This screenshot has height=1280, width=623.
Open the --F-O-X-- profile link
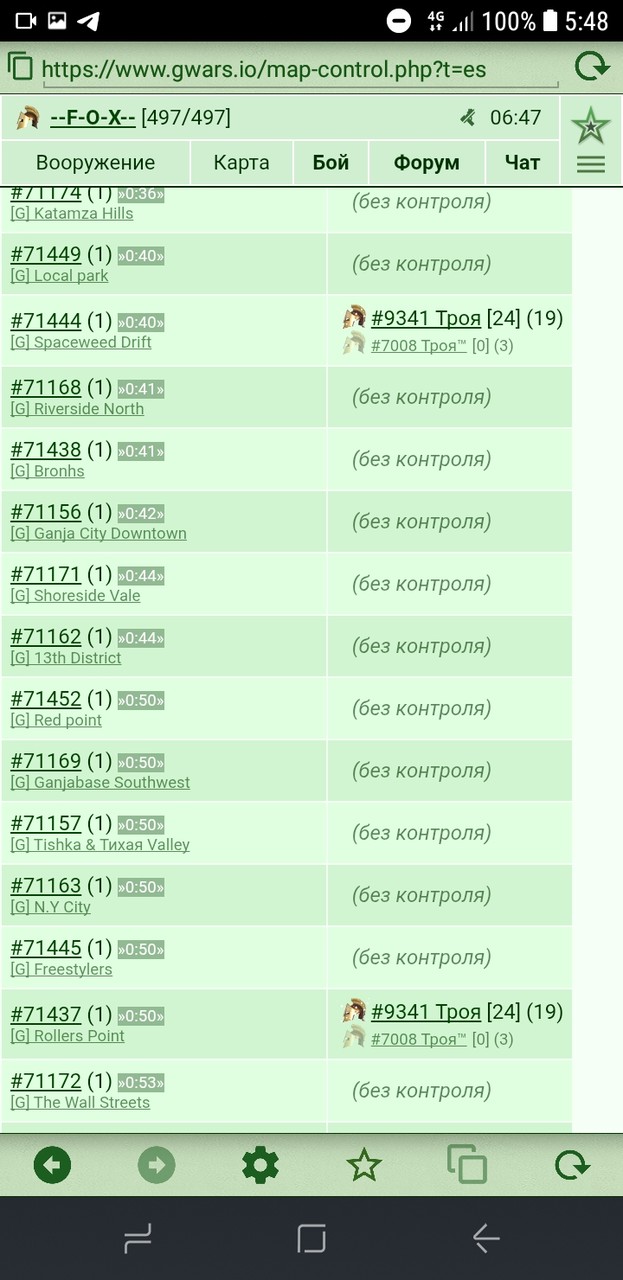click(x=92, y=118)
